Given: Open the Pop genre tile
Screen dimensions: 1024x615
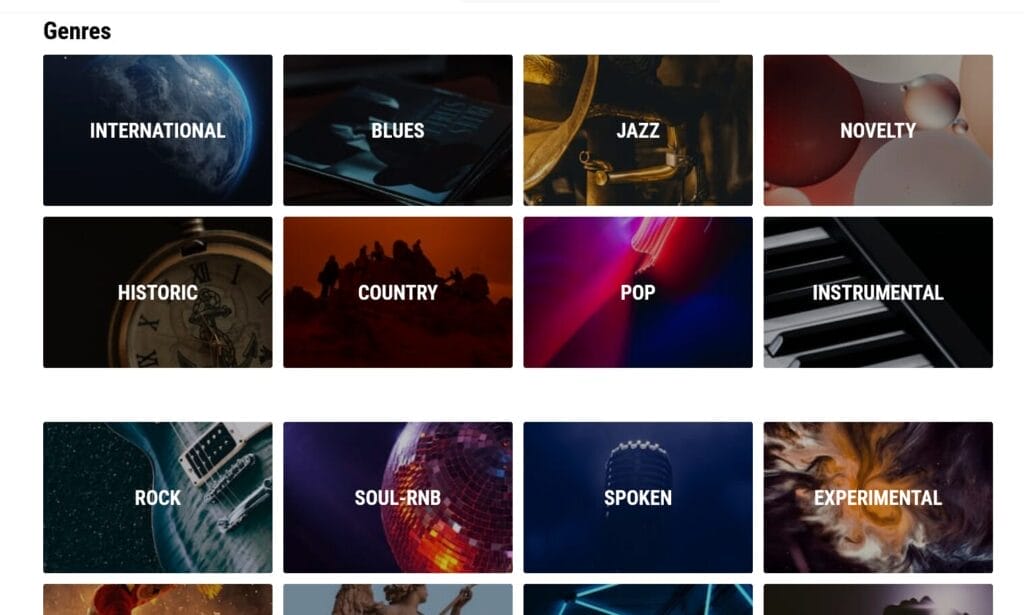Looking at the screenshot, I should pos(637,292).
